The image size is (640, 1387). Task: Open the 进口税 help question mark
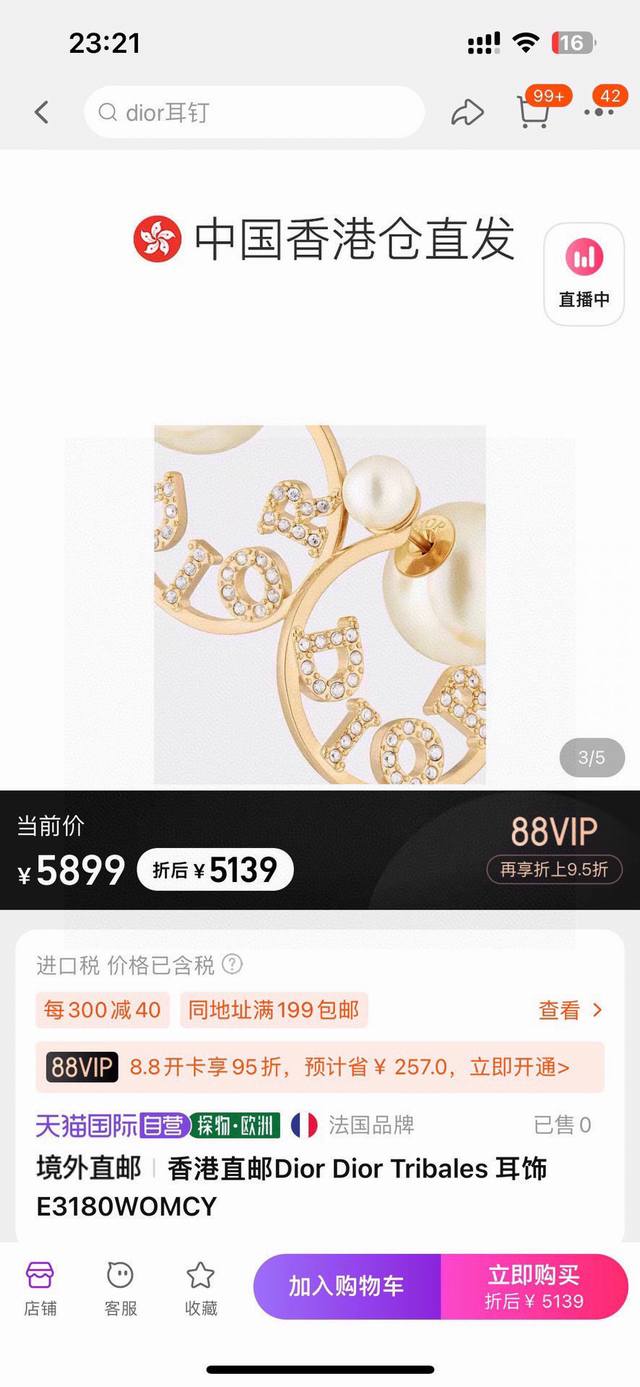tap(232, 965)
